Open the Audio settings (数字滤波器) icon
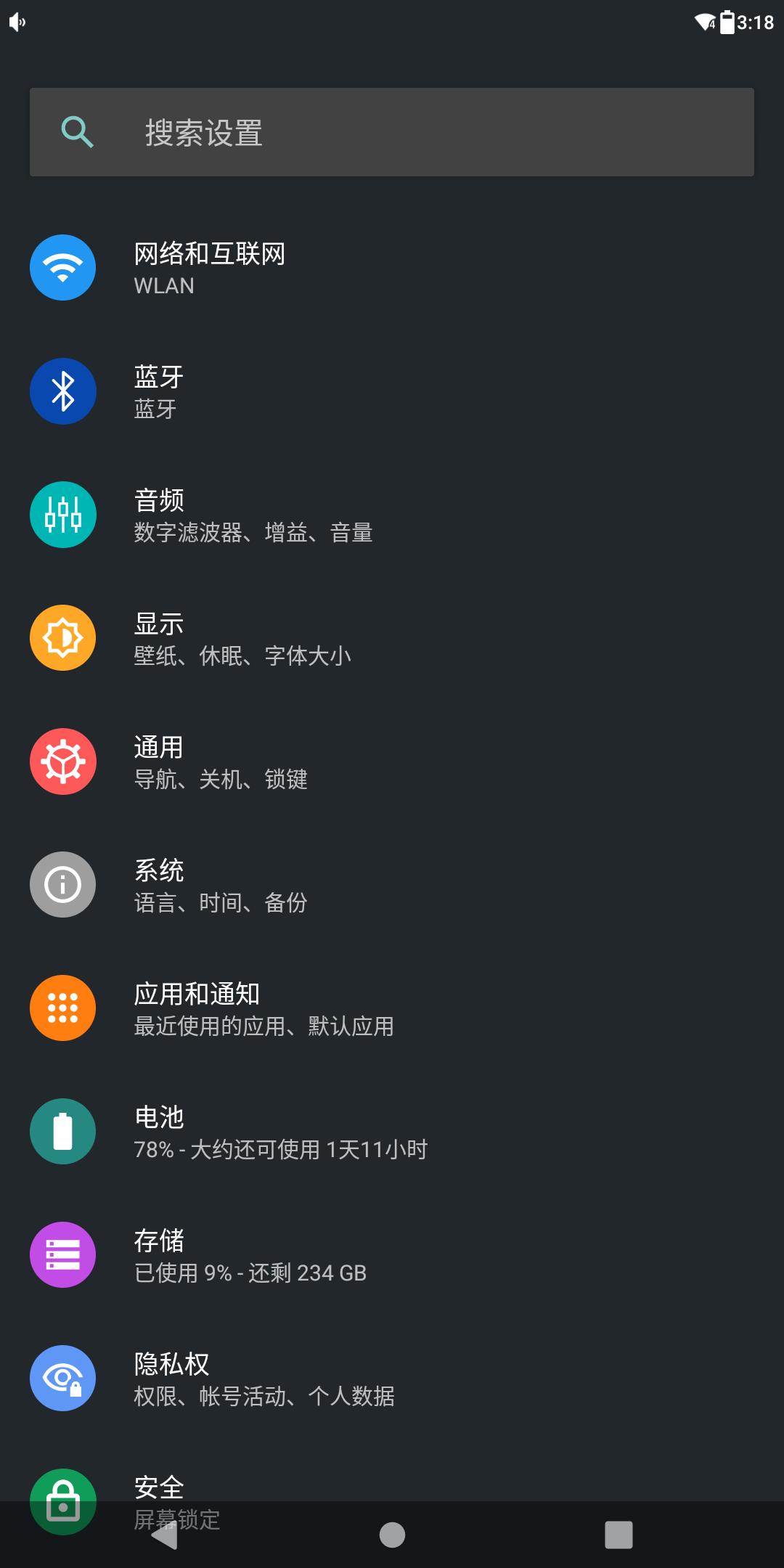784x1568 pixels. (62, 514)
